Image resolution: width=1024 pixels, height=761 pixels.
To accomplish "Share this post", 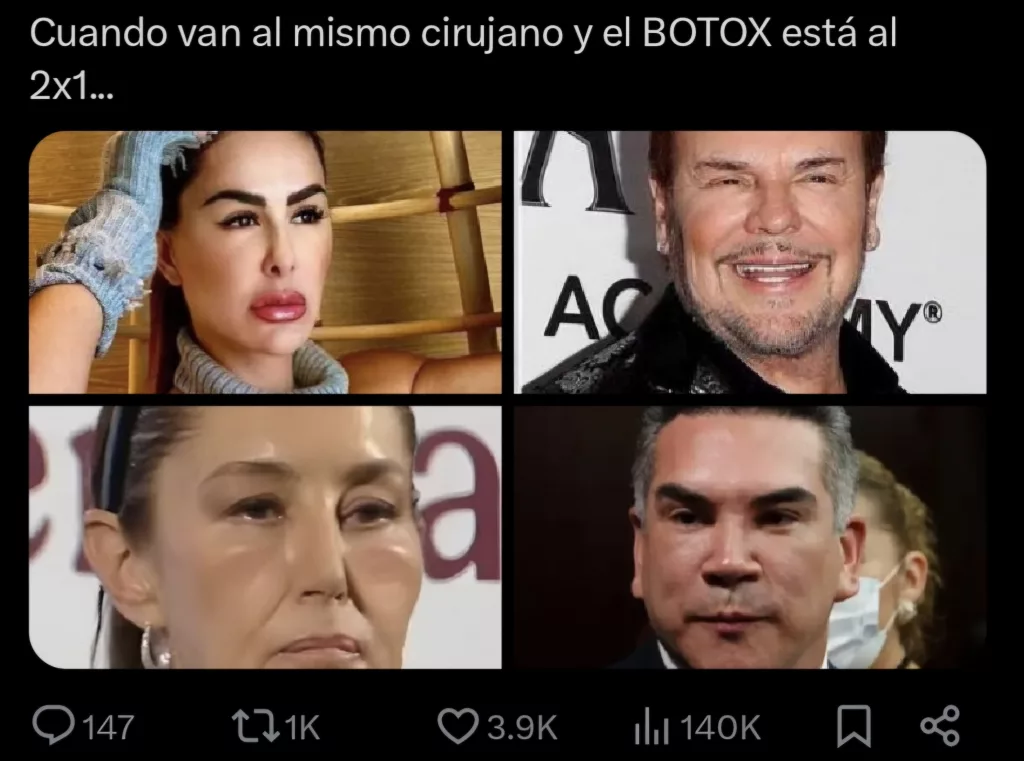I will [938, 726].
